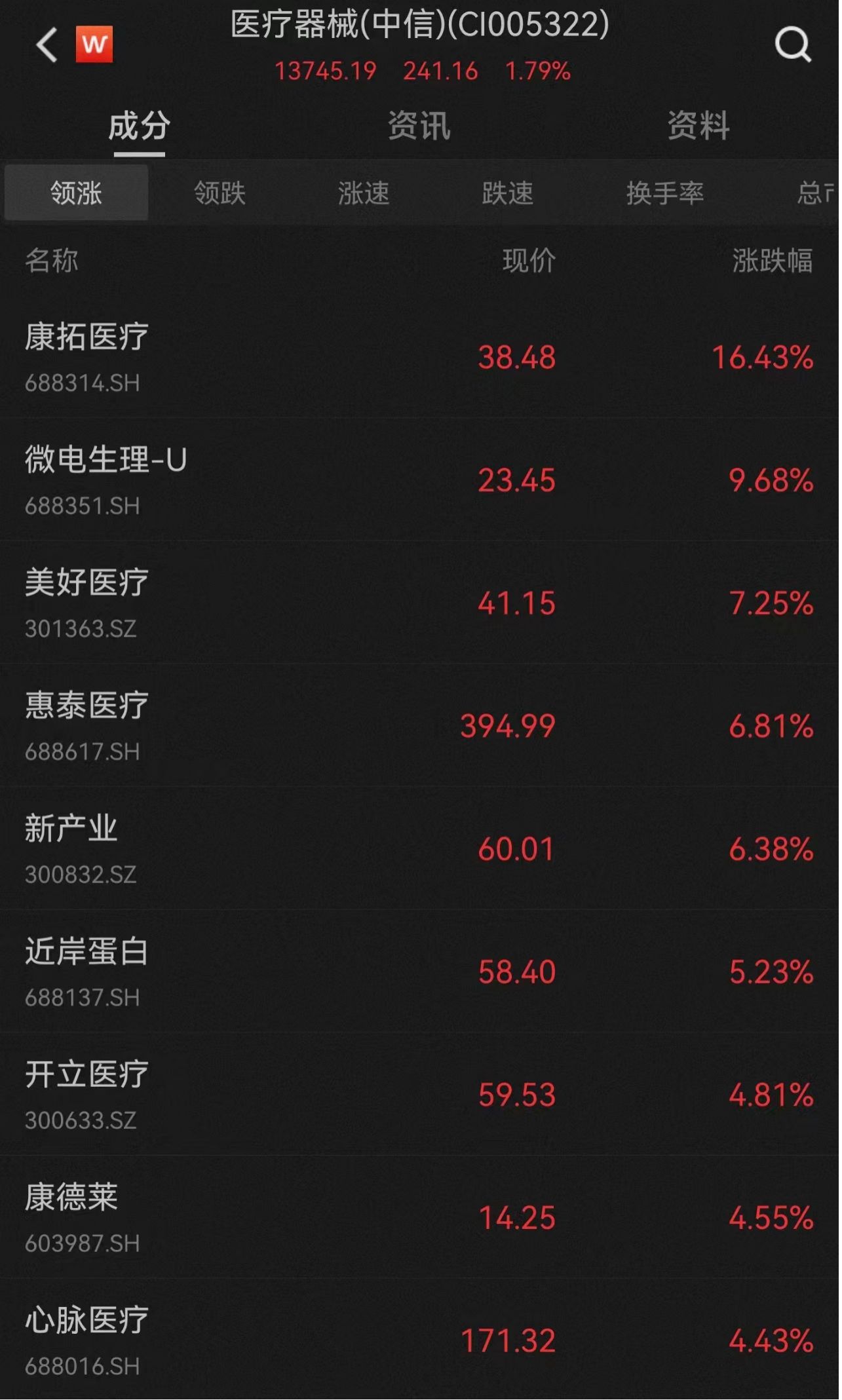The image size is (842, 1400).
Task: Switch to the 资料 tab
Action: [698, 125]
